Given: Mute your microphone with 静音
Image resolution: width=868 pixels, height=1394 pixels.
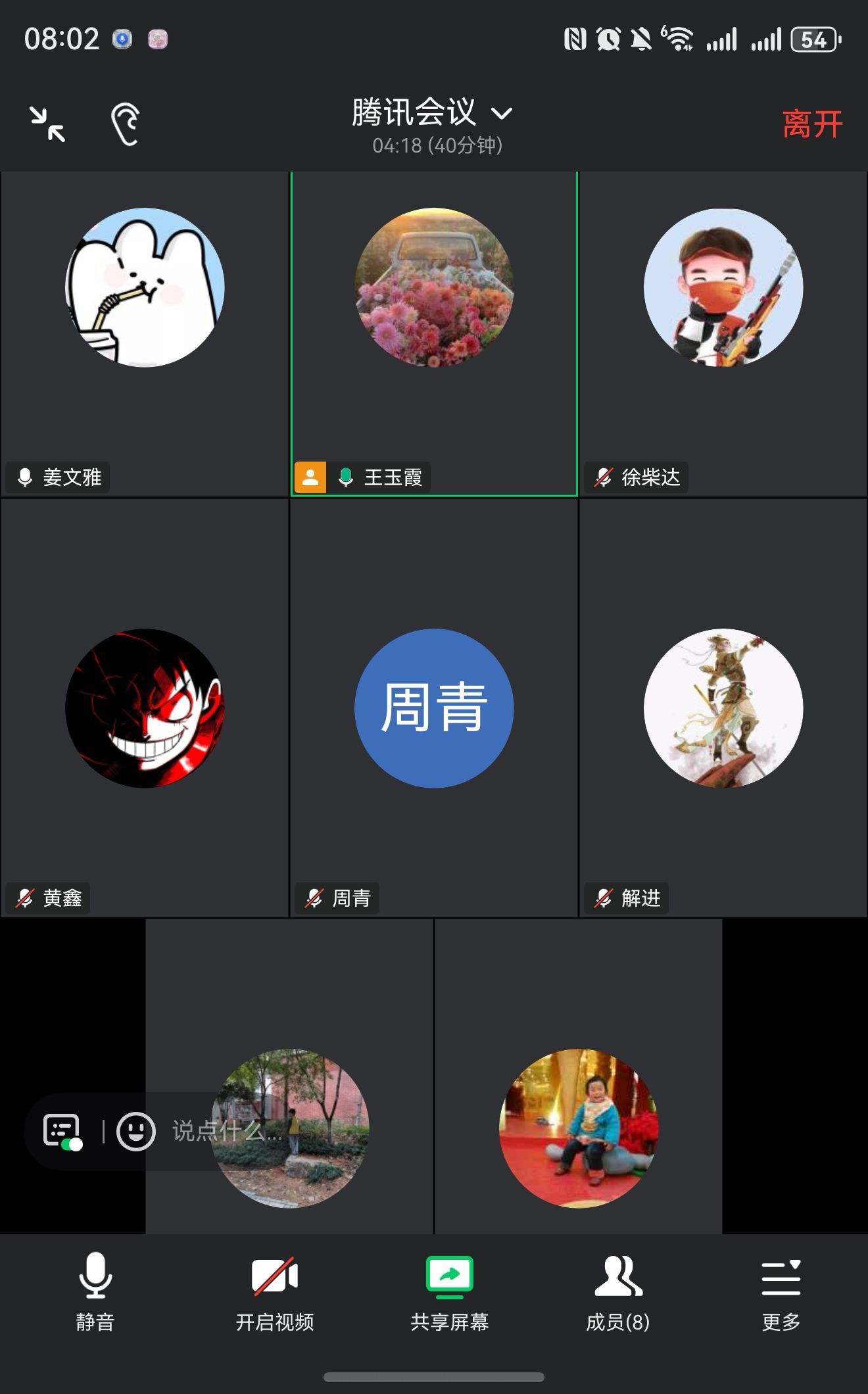Looking at the screenshot, I should point(95,1291).
